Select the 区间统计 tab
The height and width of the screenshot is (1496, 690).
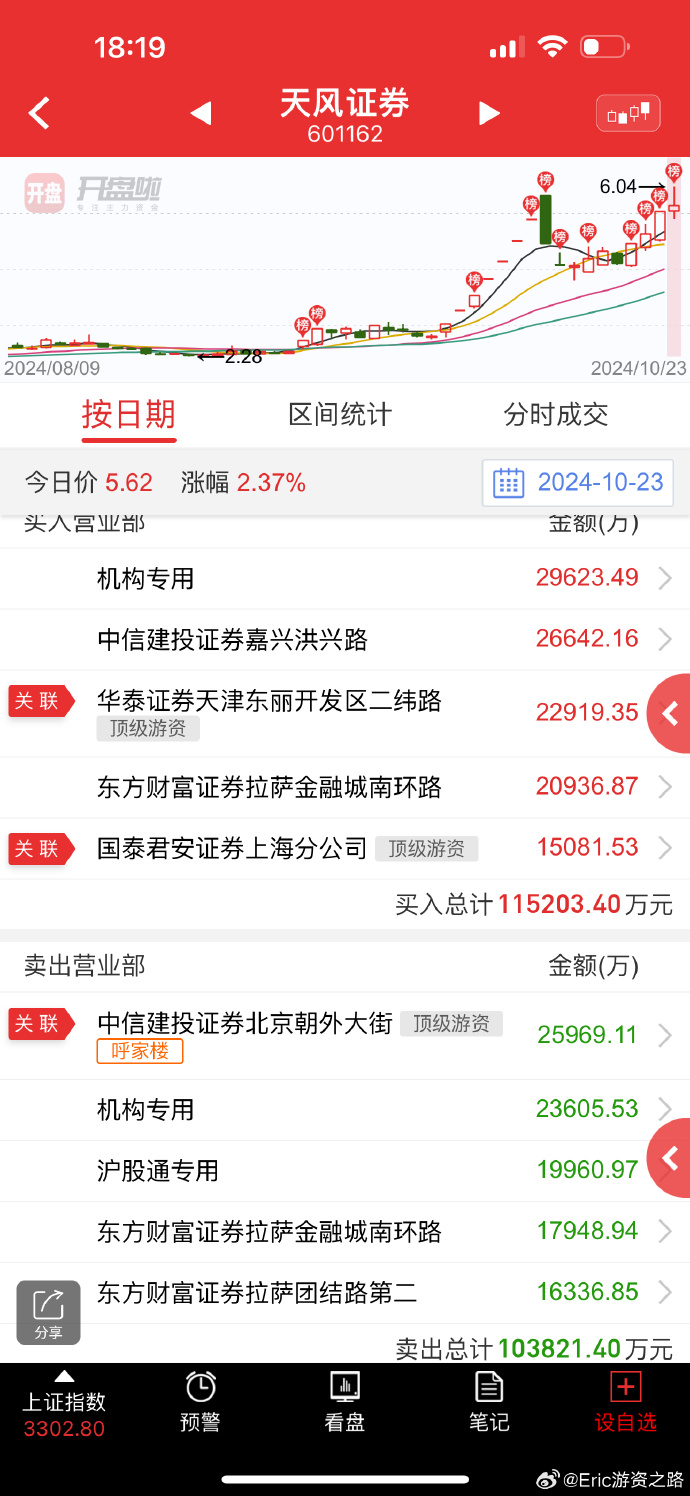click(x=340, y=414)
